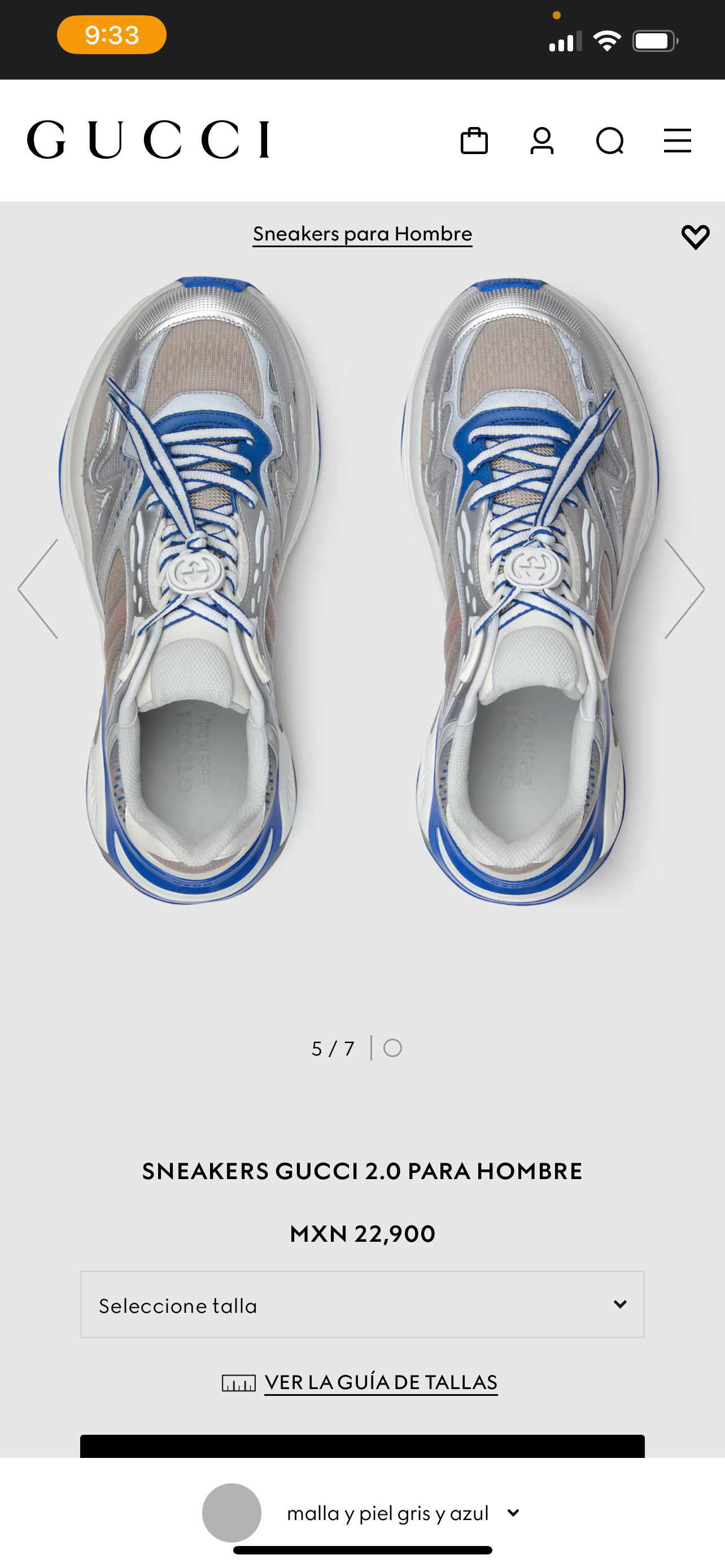The width and height of the screenshot is (725, 1568).
Task: Show the previous product image
Action: 38,589
